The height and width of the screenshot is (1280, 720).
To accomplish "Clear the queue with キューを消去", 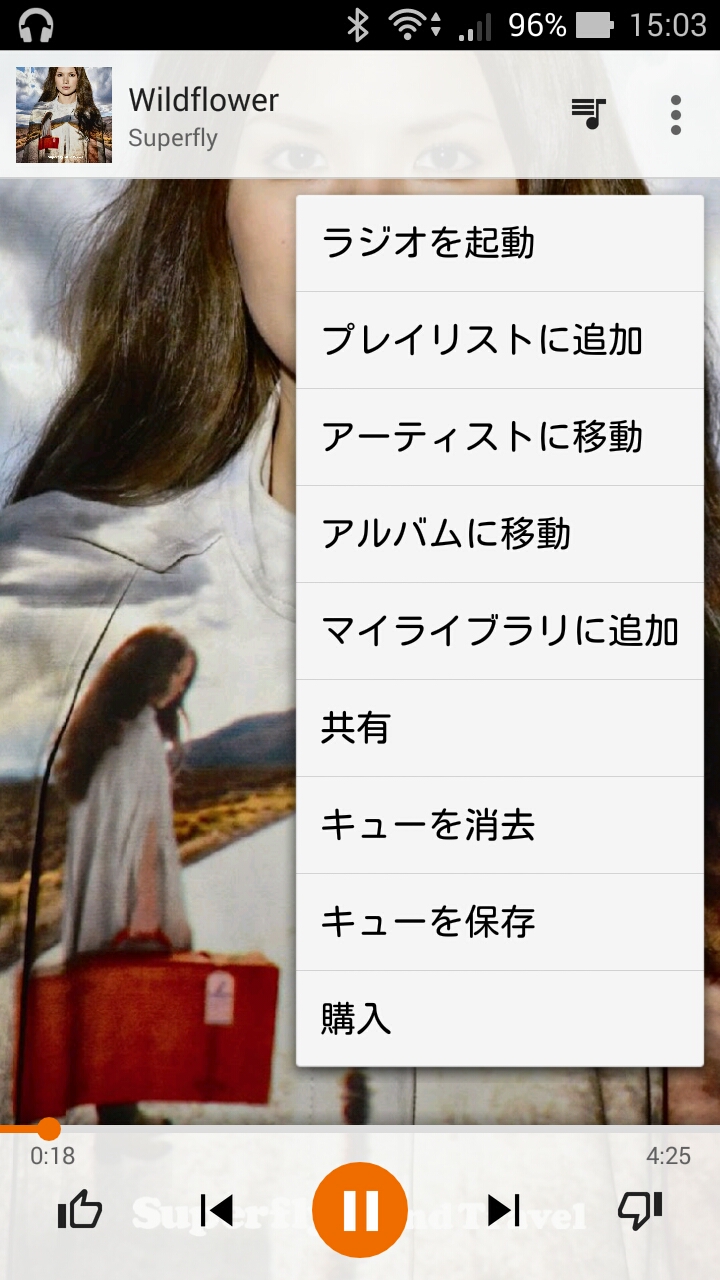I will click(500, 825).
